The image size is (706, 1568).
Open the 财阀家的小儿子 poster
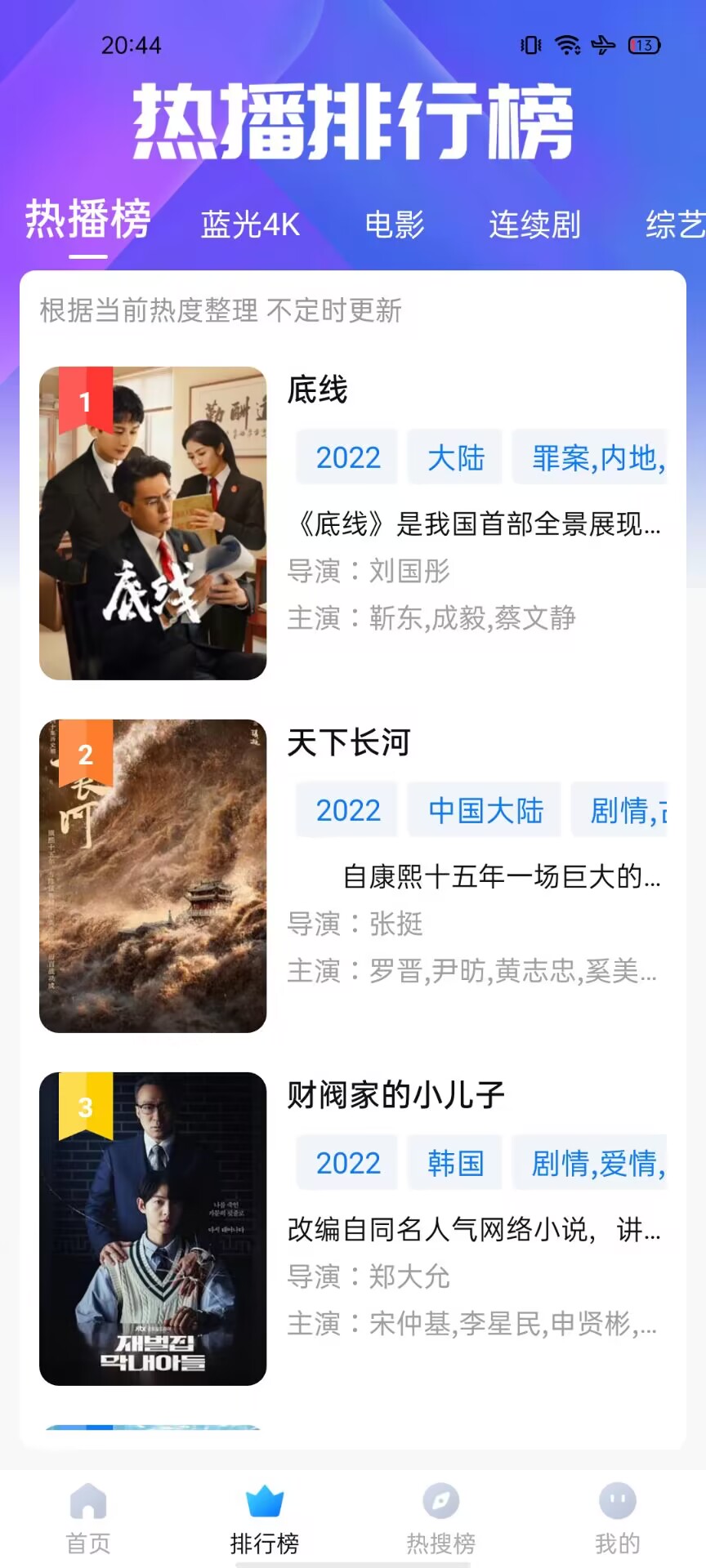(x=153, y=1228)
